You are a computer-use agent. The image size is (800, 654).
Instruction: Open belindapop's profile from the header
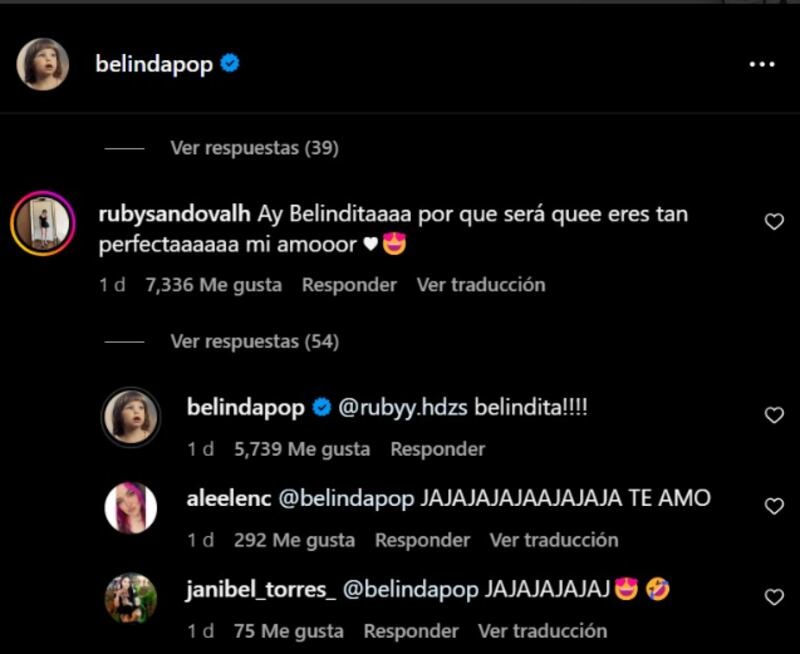(x=153, y=64)
